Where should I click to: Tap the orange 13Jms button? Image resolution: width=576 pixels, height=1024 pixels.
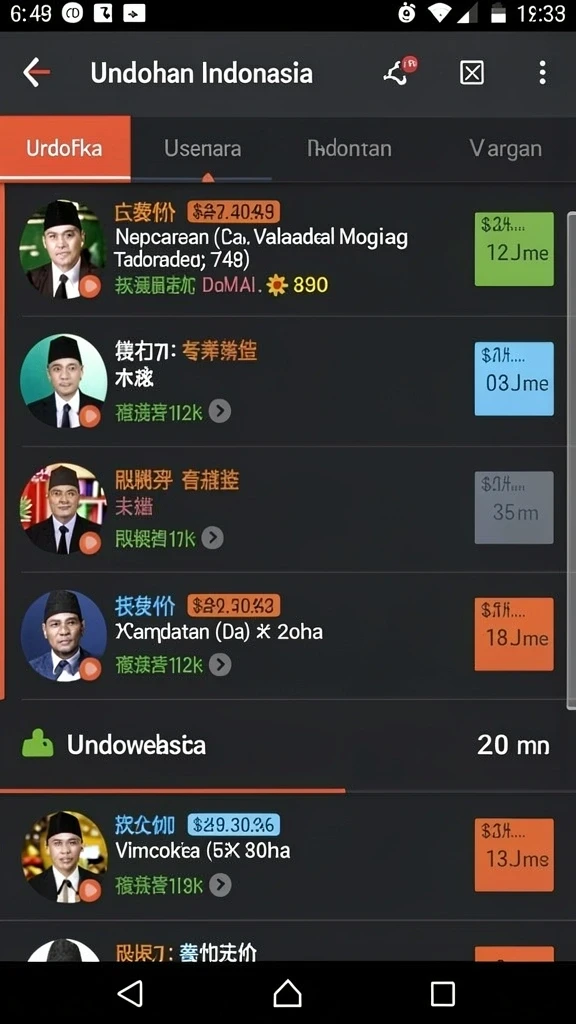click(x=514, y=855)
